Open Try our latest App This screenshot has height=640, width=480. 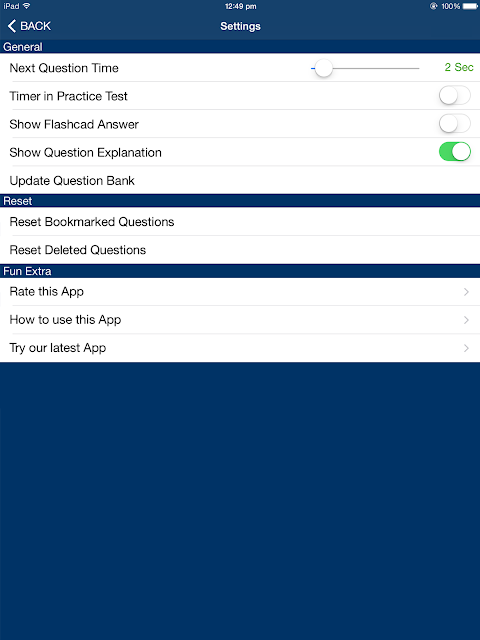click(x=240, y=348)
